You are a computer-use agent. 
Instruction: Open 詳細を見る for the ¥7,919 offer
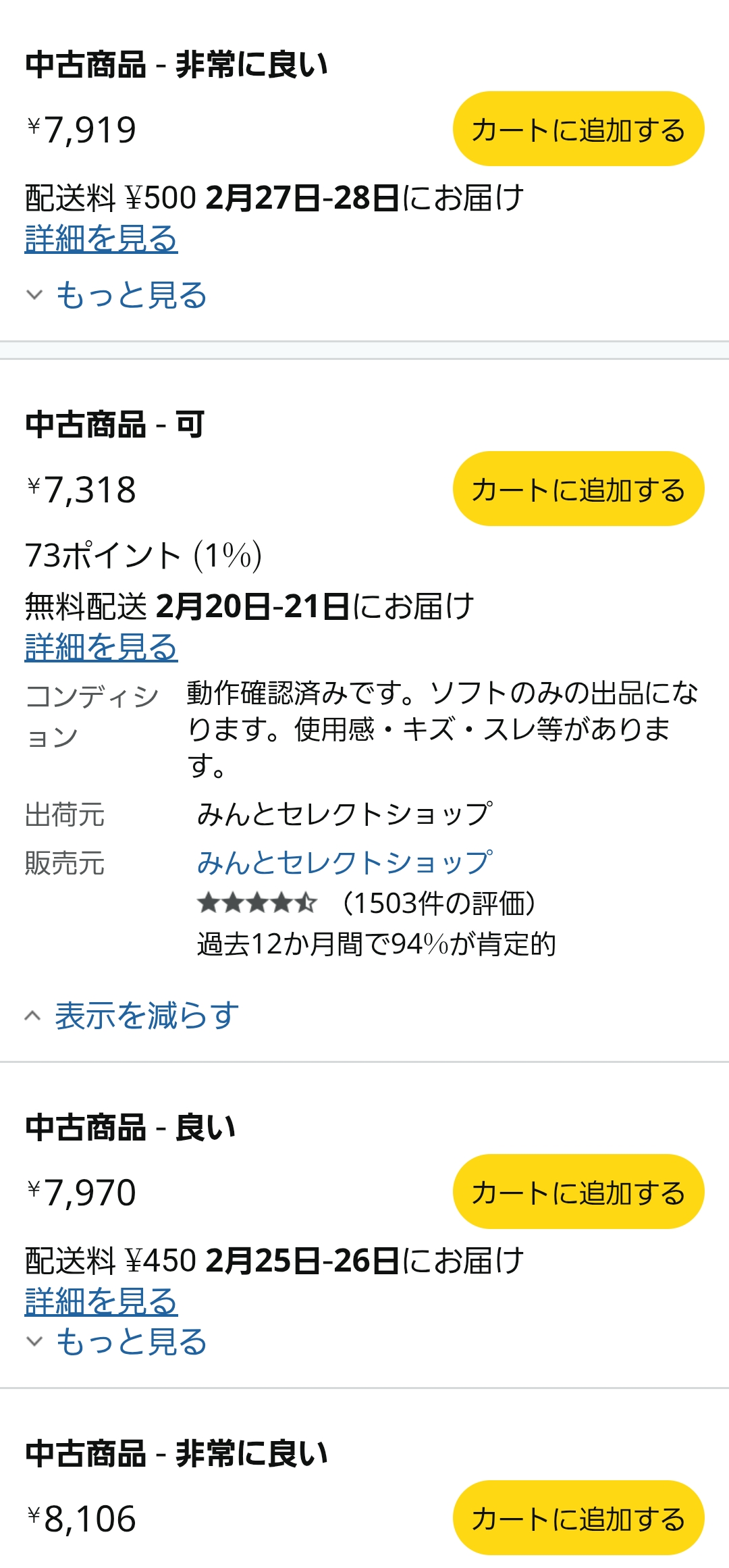(x=101, y=239)
